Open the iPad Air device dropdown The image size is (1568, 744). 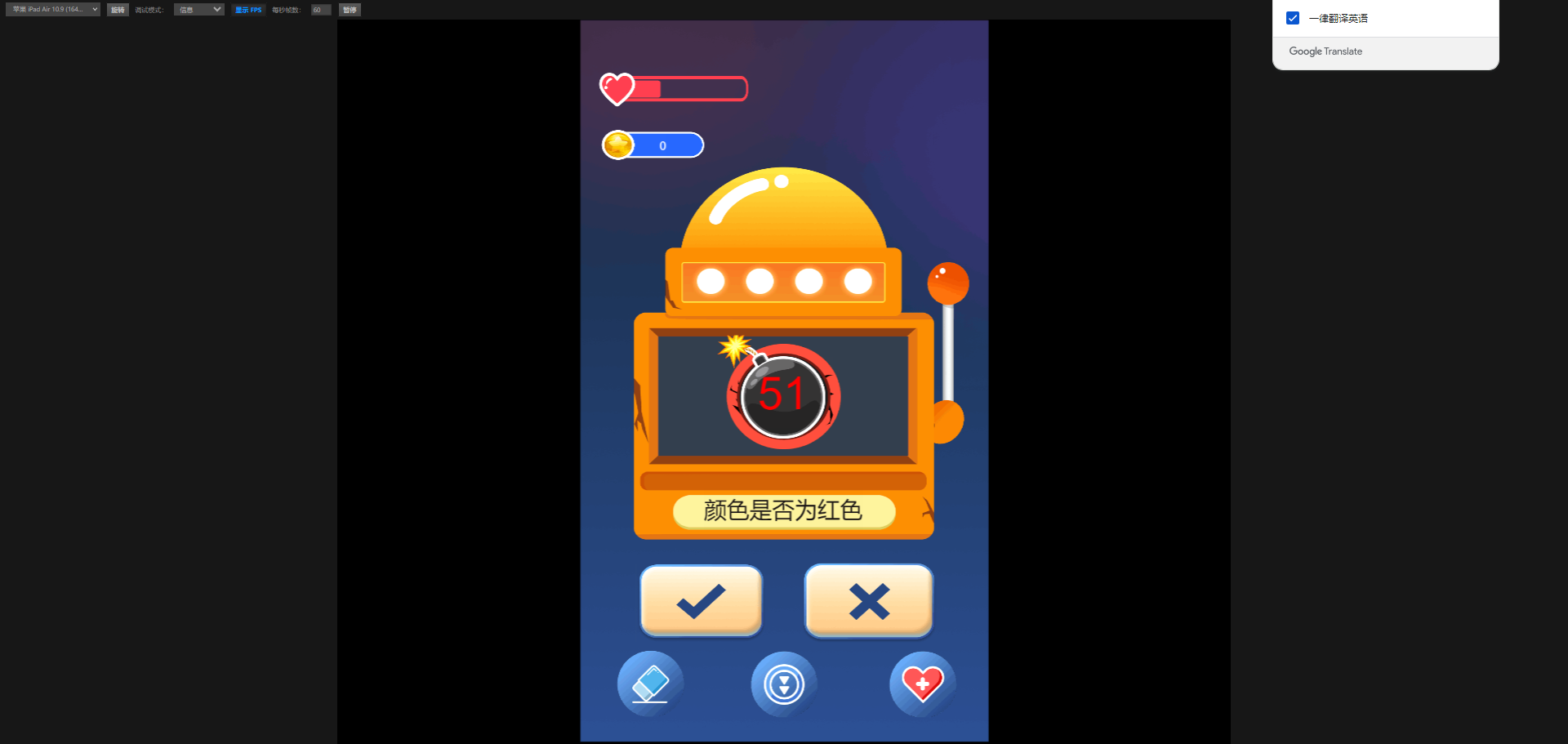coord(52,10)
